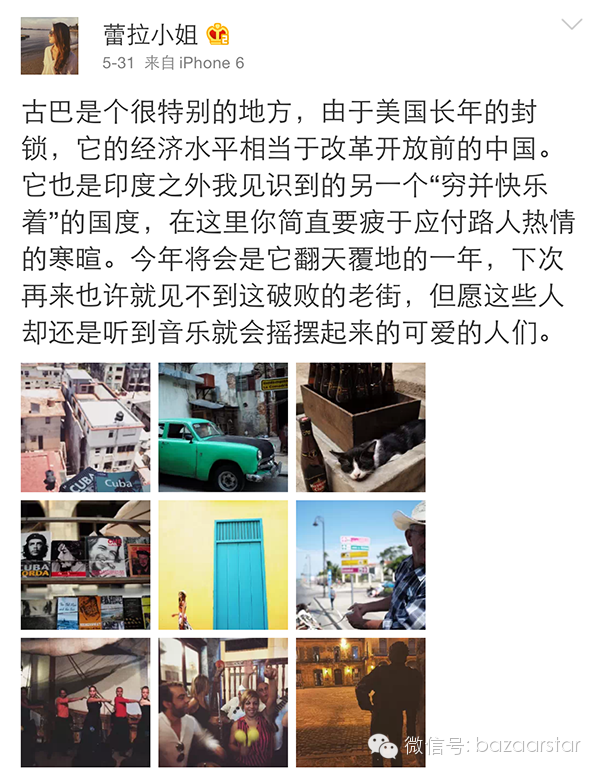The height and width of the screenshot is (777, 600).
Task: View the stage dancers photo
Action: [85, 702]
